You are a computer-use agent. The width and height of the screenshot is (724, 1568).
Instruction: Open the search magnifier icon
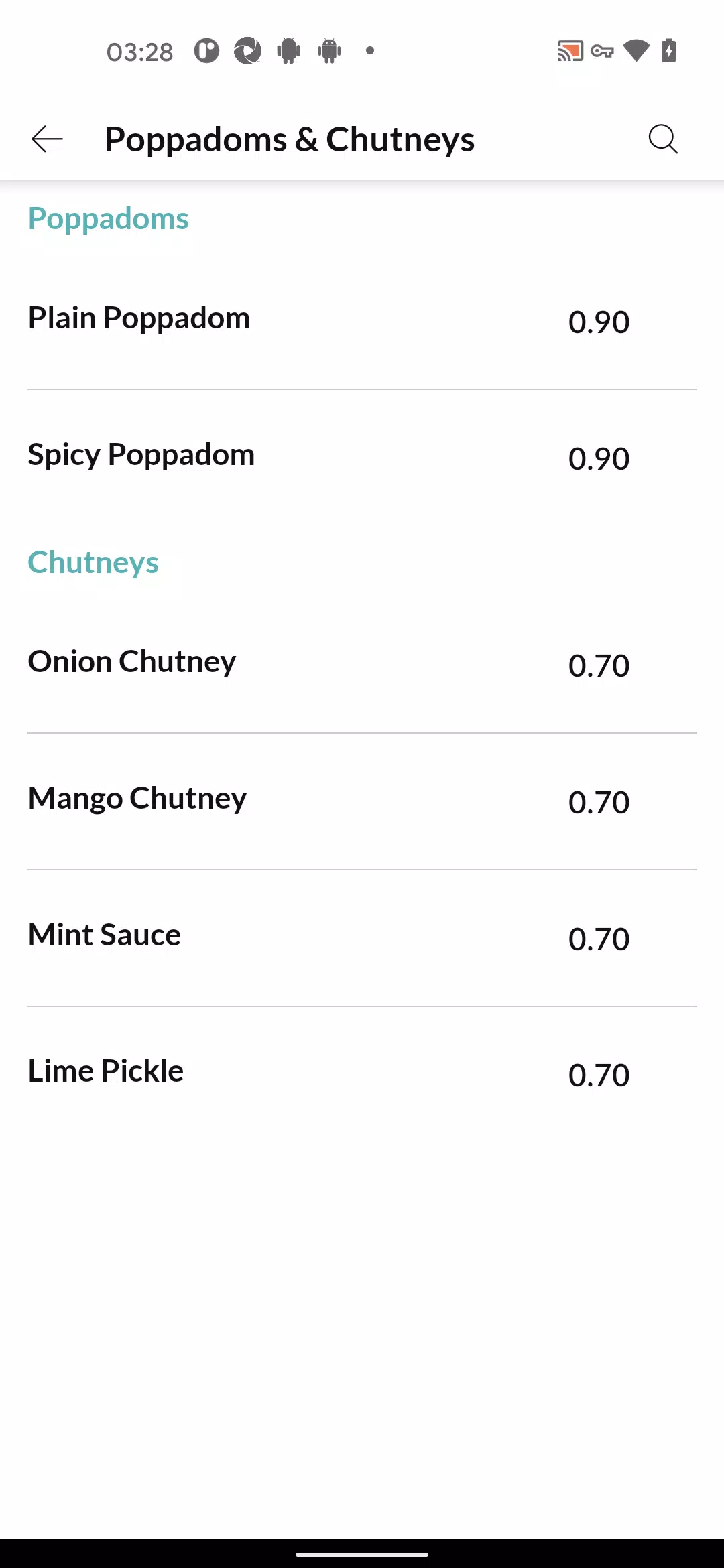click(663, 139)
